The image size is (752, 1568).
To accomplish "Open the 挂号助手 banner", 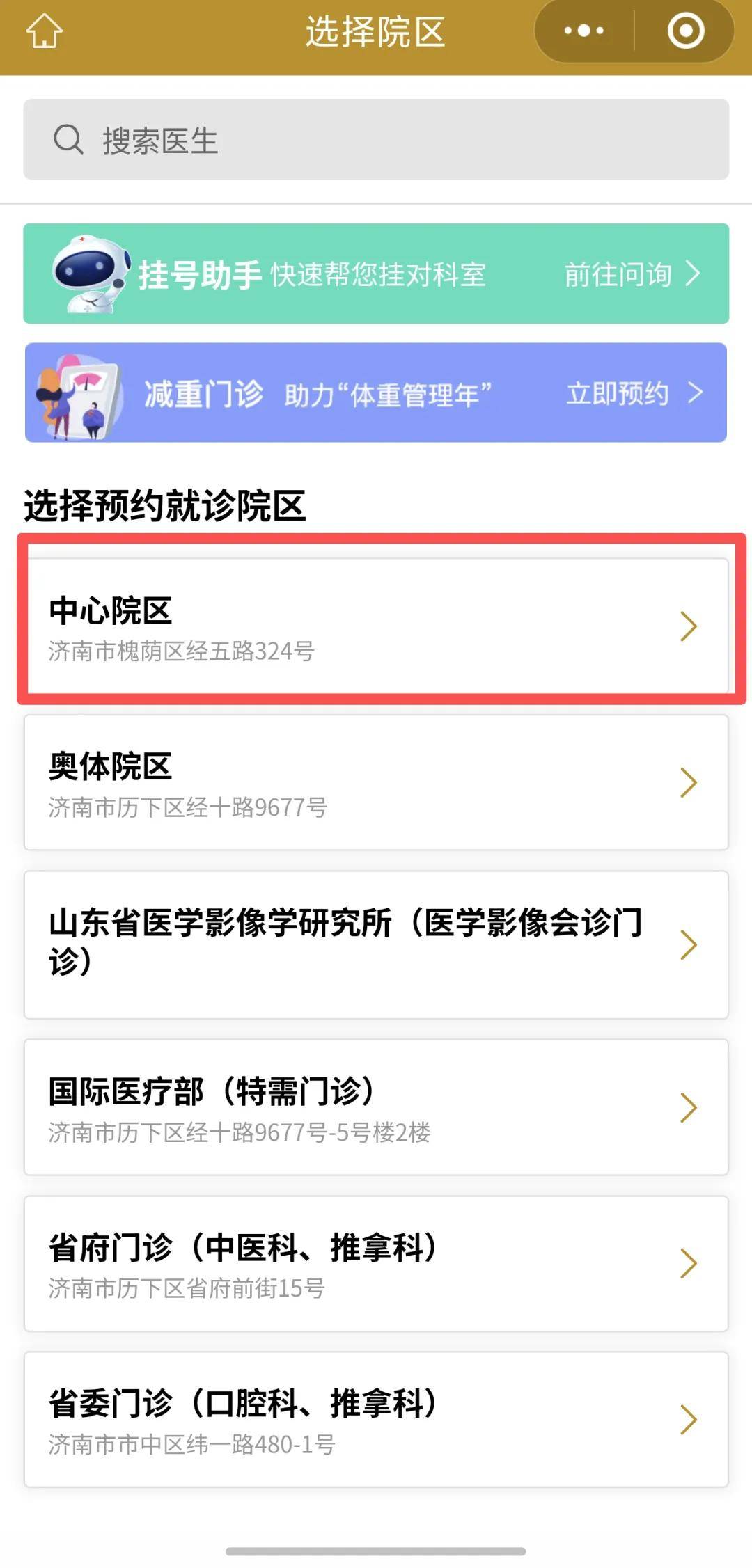I will point(376,274).
